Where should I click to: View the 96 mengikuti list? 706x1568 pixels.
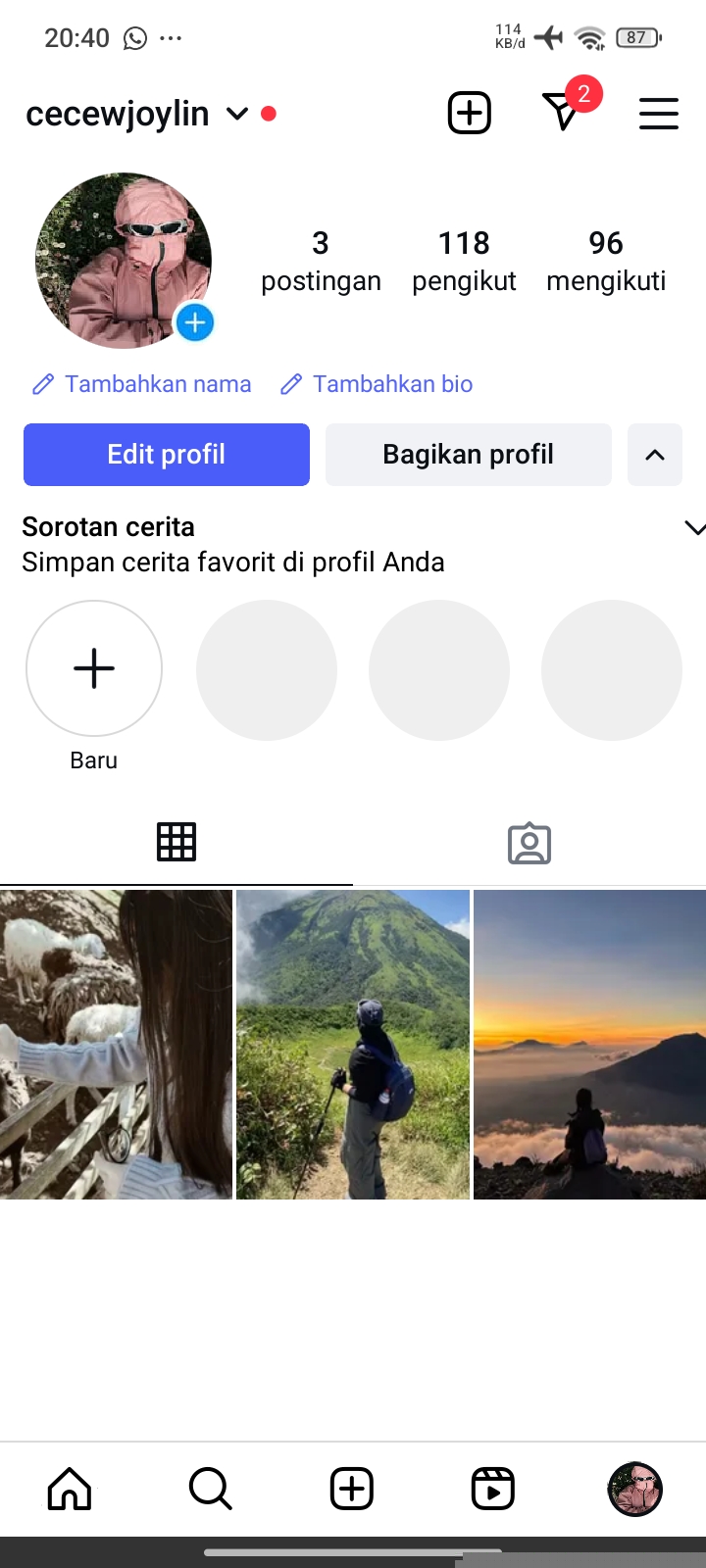click(606, 261)
